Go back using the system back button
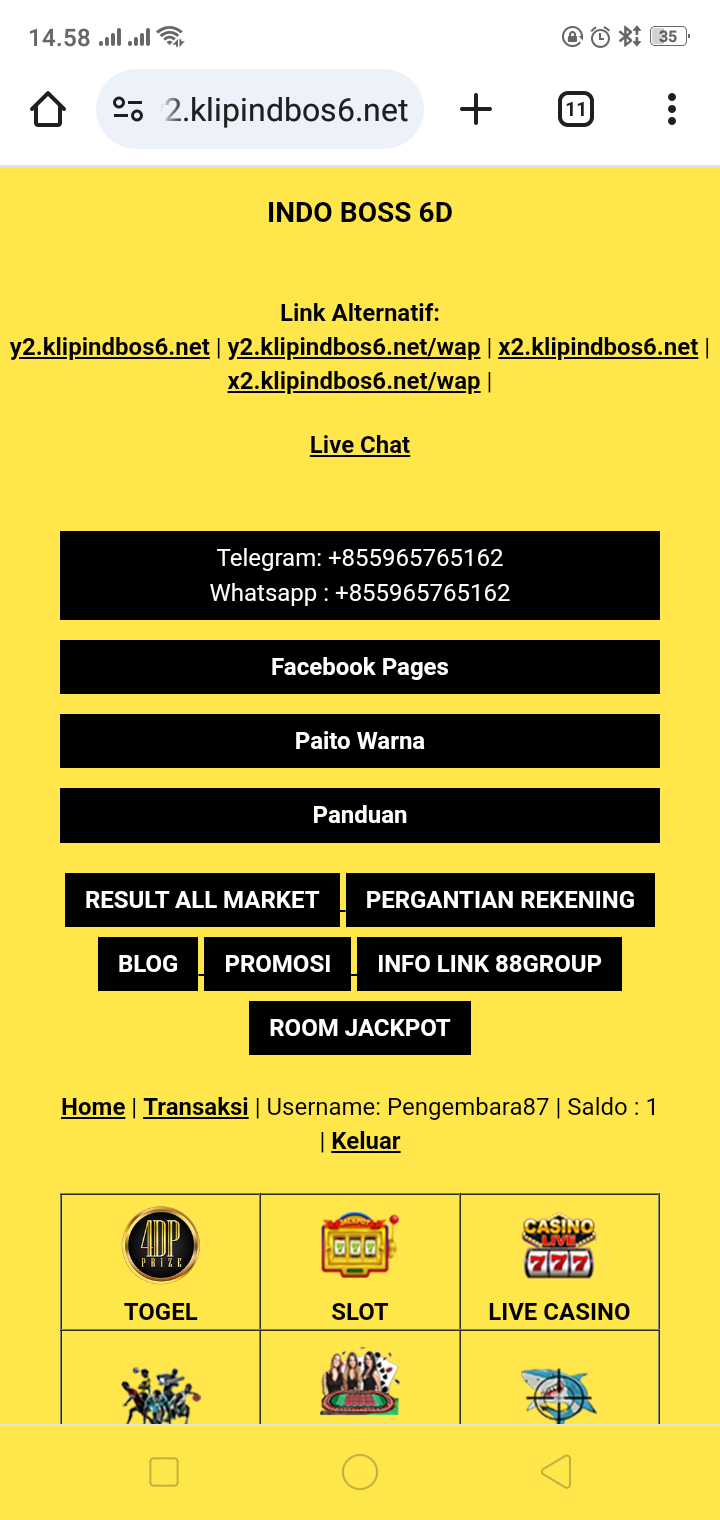Image resolution: width=720 pixels, height=1520 pixels. tap(556, 1472)
